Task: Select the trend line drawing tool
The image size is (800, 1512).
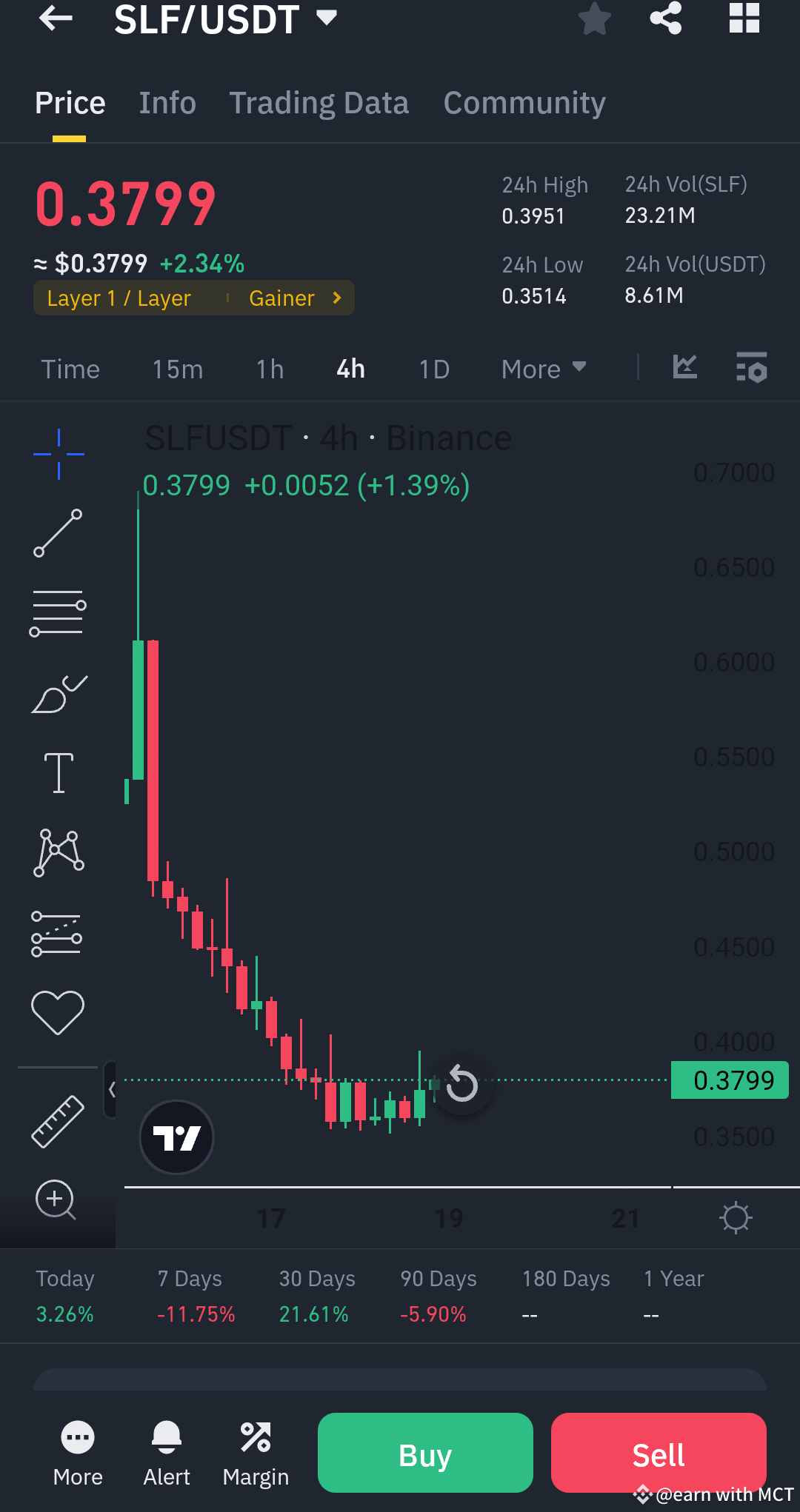Action: [x=58, y=532]
